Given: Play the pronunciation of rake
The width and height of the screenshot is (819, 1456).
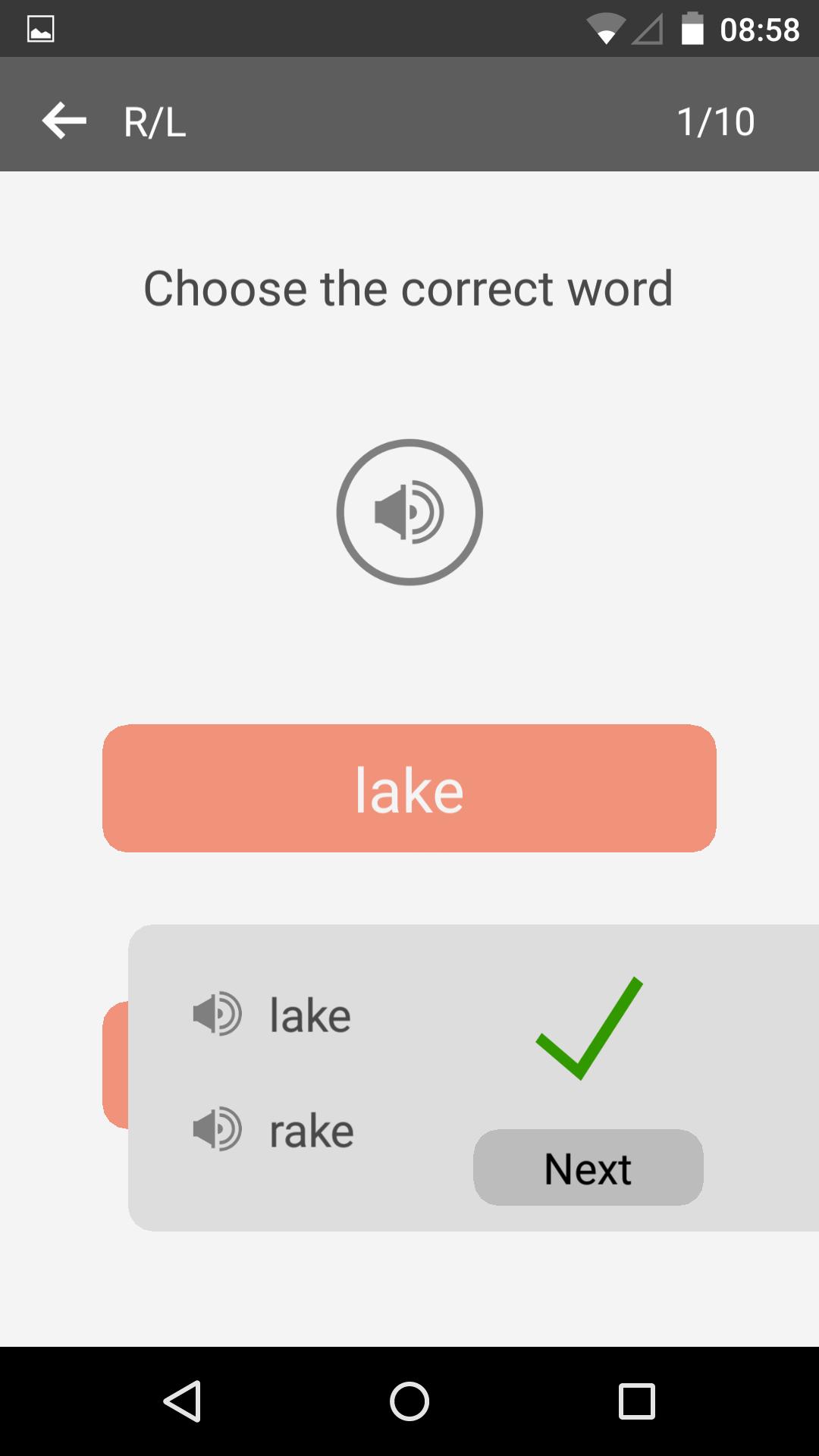Looking at the screenshot, I should (x=217, y=1130).
